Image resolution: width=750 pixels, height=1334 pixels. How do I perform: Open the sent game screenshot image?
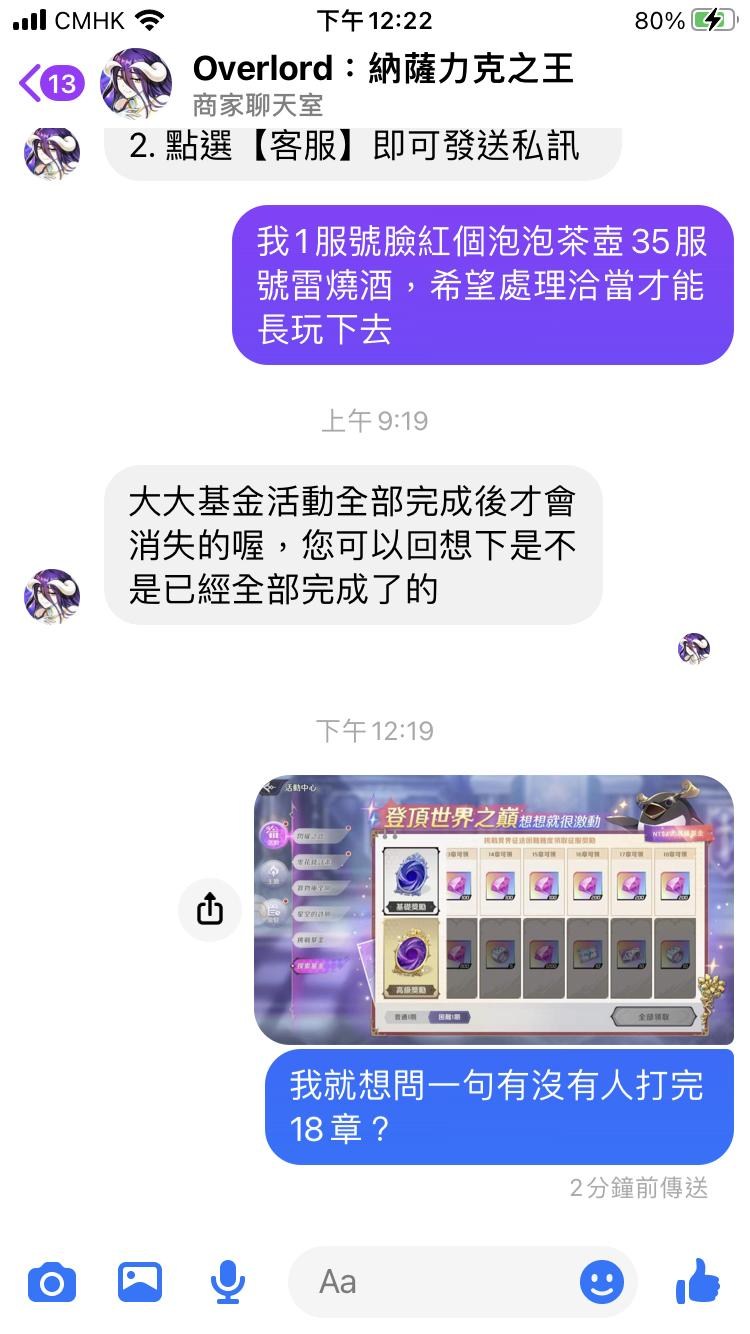pyautogui.click(x=493, y=909)
